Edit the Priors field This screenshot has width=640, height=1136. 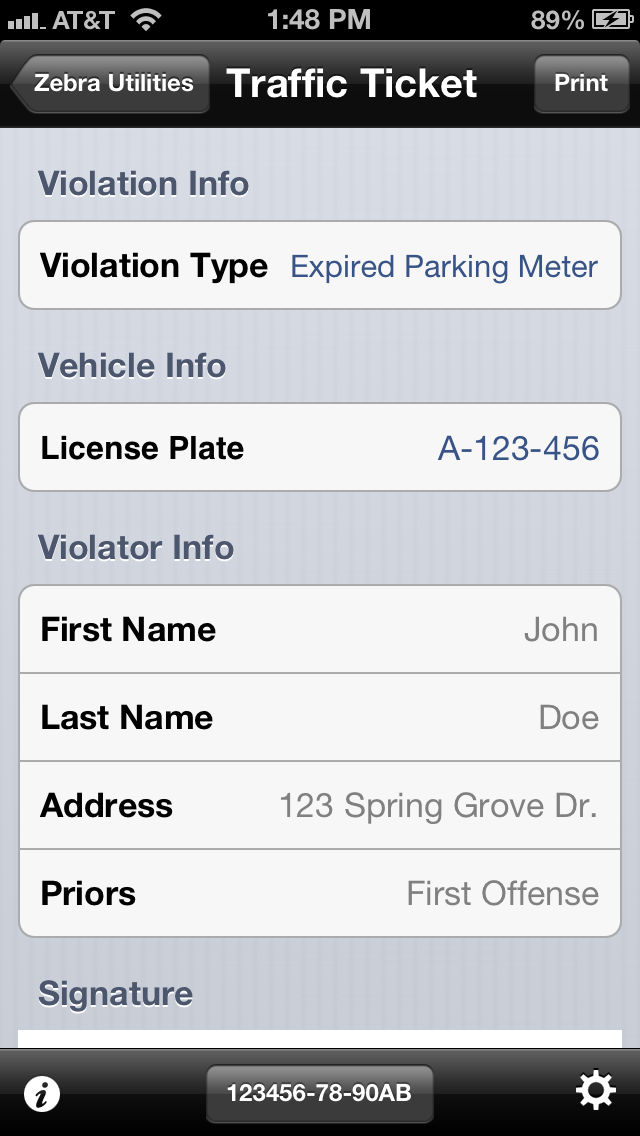(x=320, y=893)
